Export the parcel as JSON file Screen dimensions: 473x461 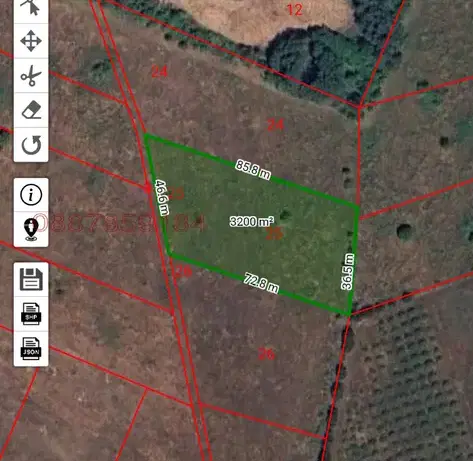(31, 349)
